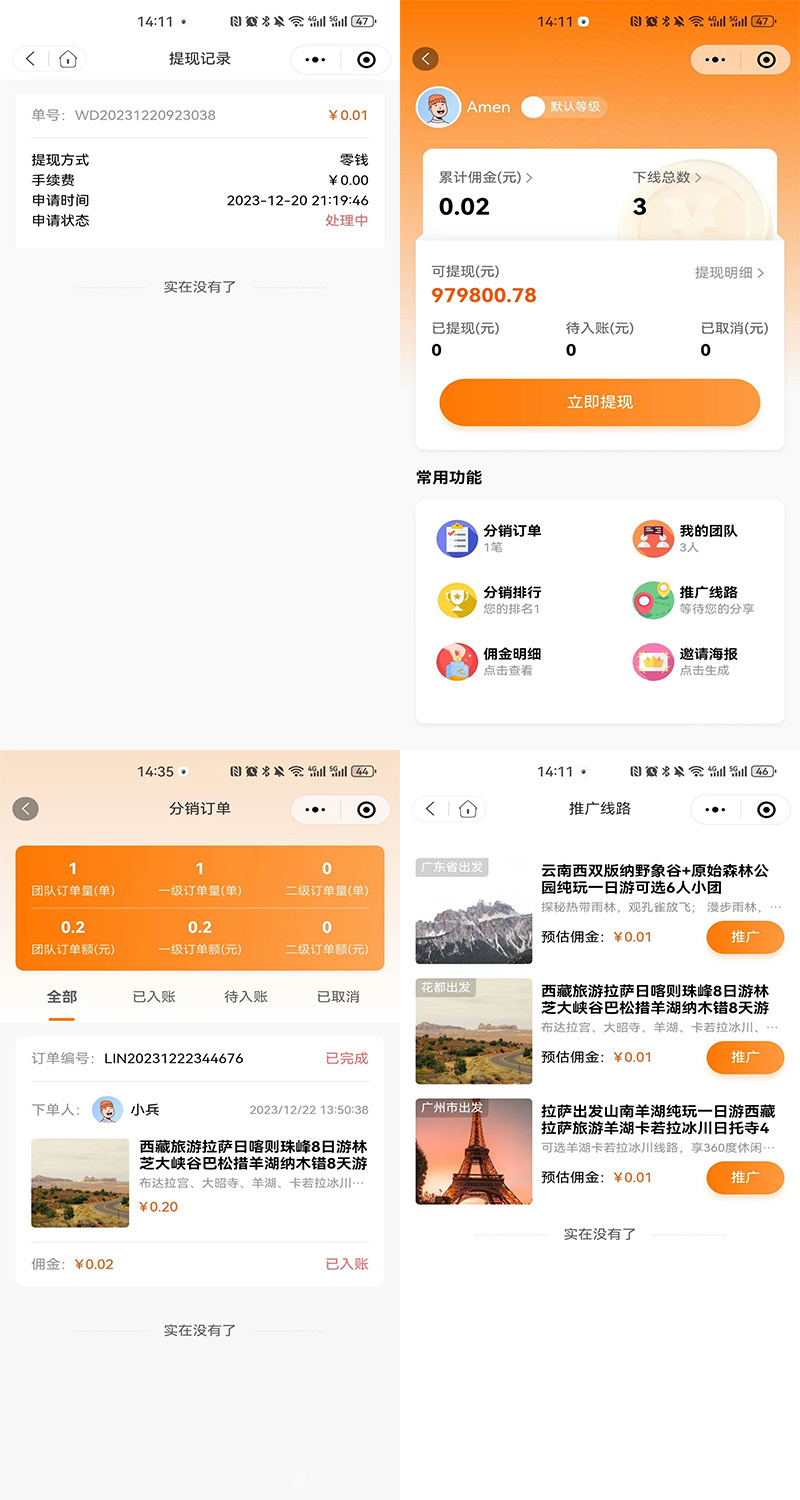This screenshot has height=1500, width=800.
Task: Tap the 立即提现 withdraw button
Action: pyautogui.click(x=598, y=402)
